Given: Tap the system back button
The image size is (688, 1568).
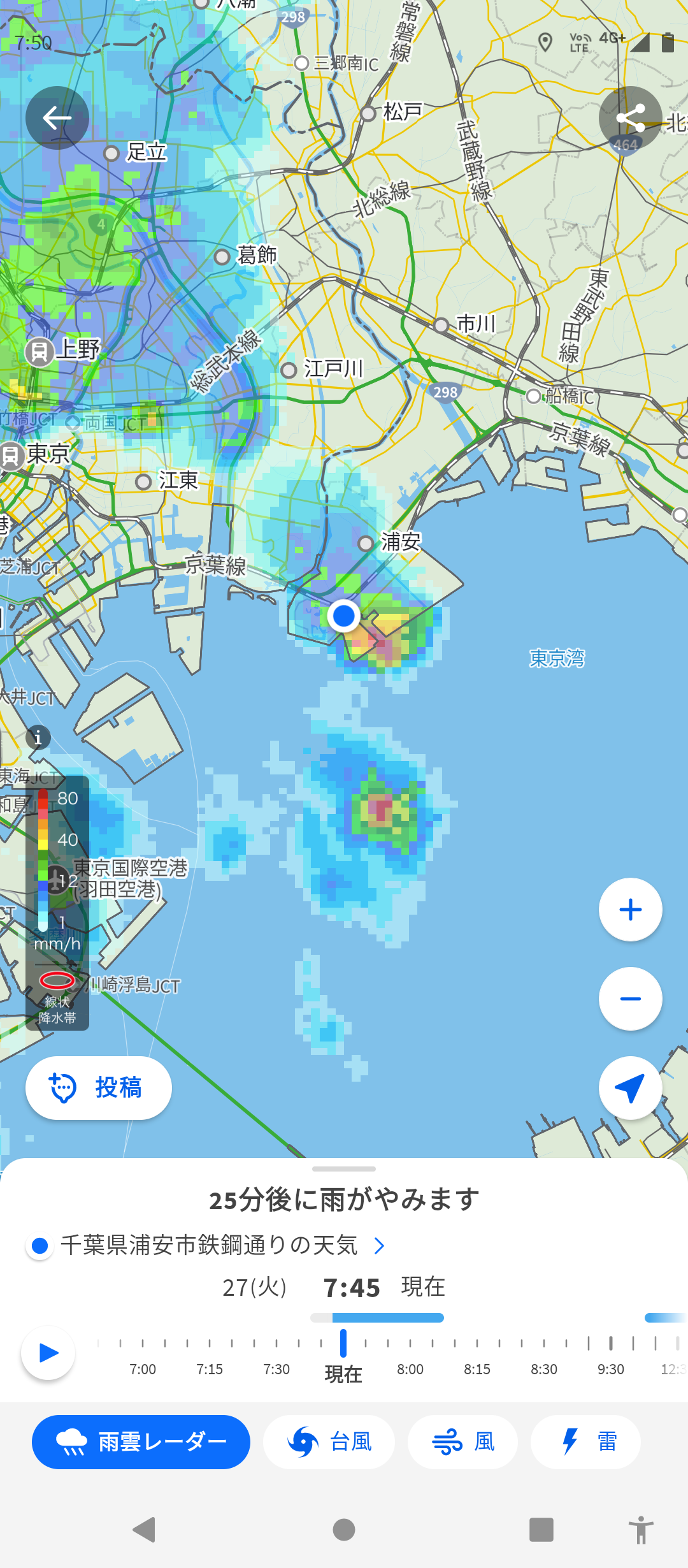Looking at the screenshot, I should tap(145, 1530).
